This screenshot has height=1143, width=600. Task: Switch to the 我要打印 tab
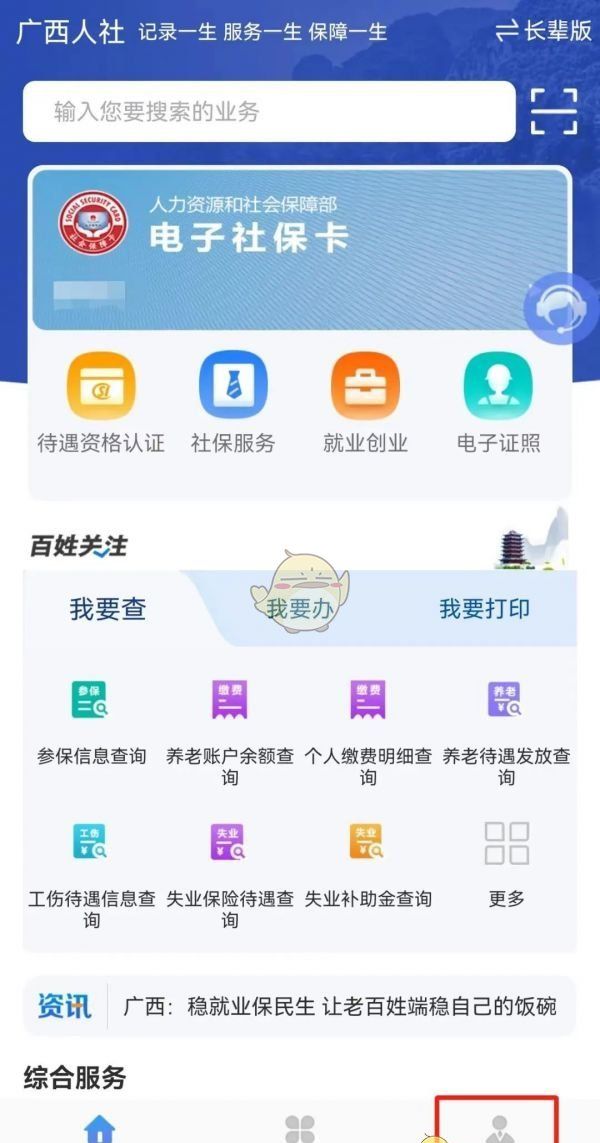(x=484, y=609)
